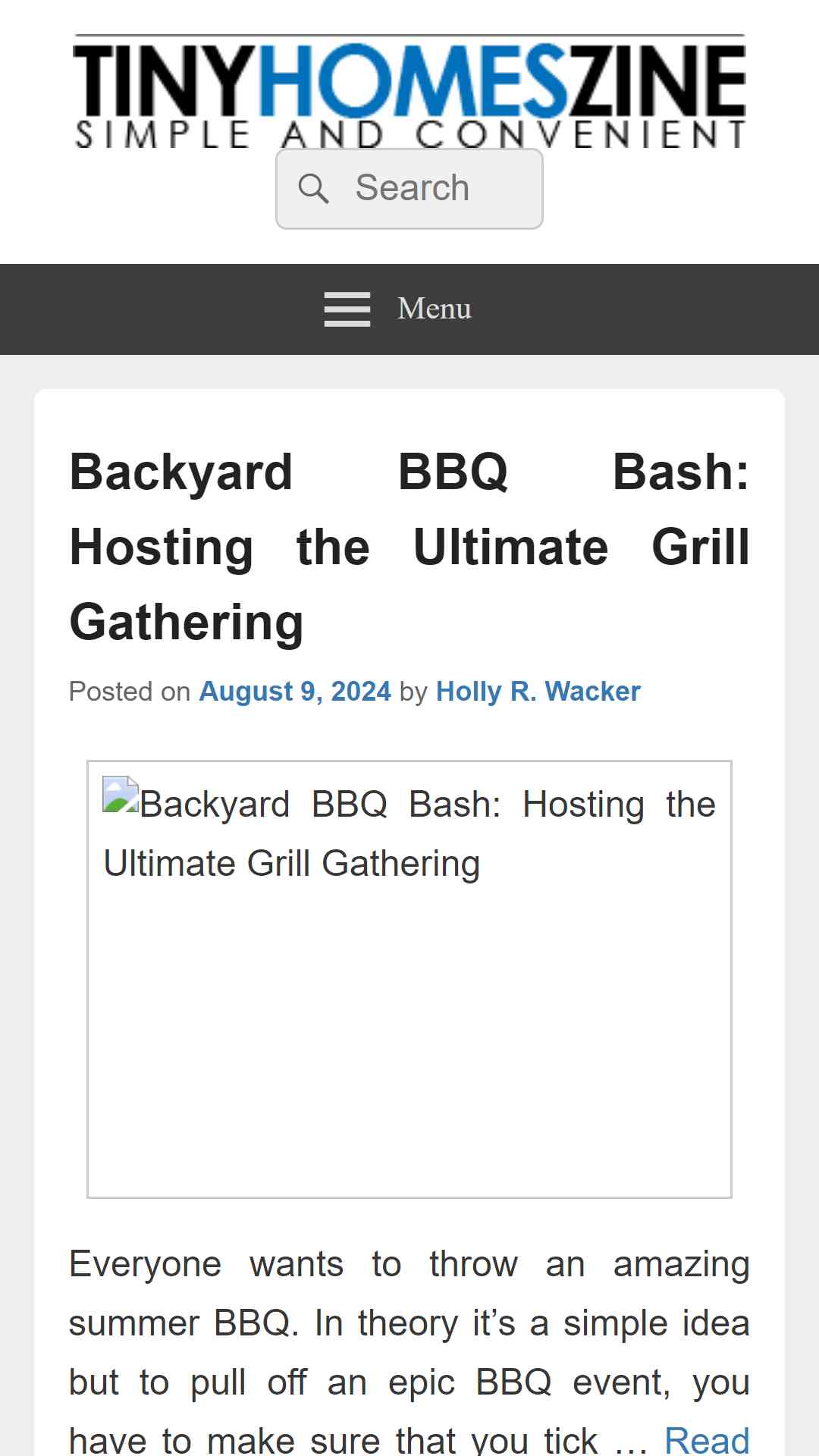819x1456 pixels.
Task: View author Holly R. Wacker's posts
Action: click(538, 692)
